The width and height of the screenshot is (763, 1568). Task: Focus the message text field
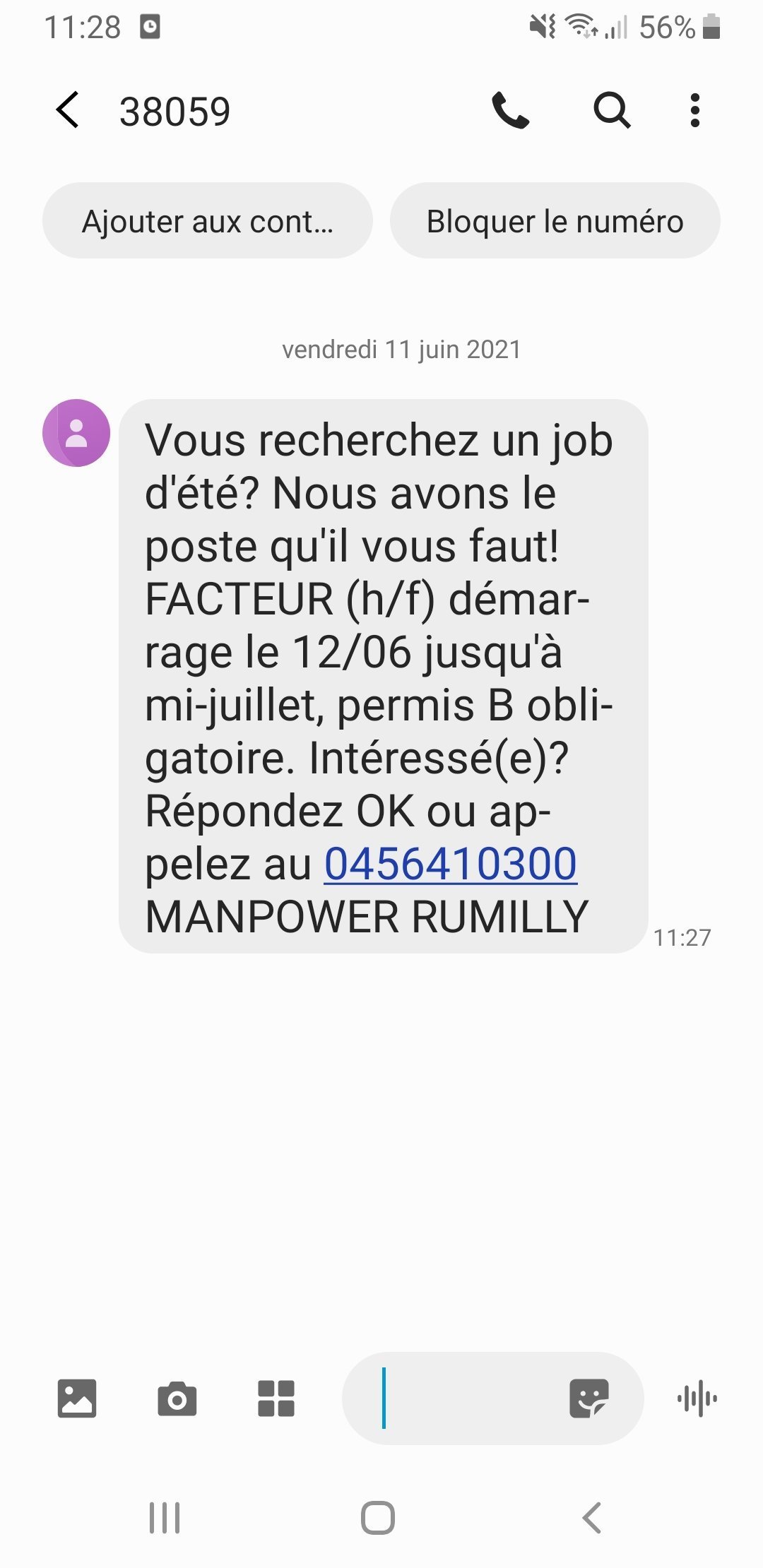[x=466, y=1398]
